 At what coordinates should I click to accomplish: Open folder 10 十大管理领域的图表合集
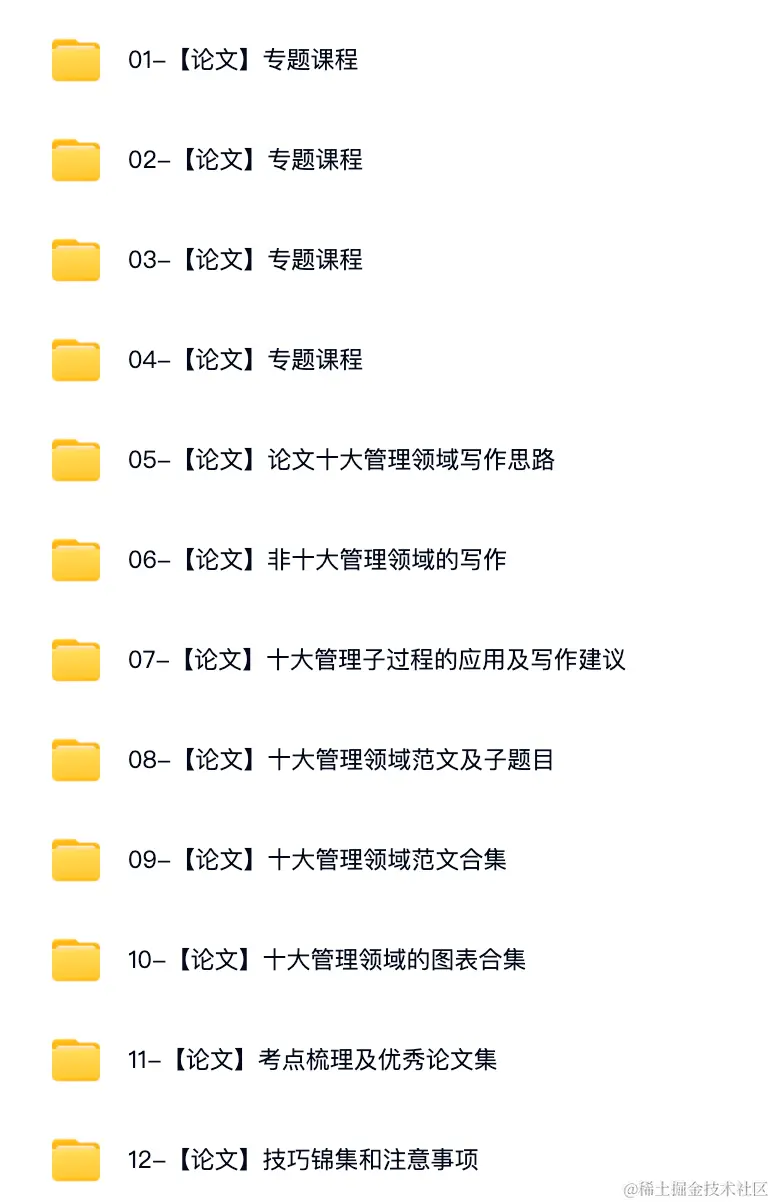coord(326,960)
